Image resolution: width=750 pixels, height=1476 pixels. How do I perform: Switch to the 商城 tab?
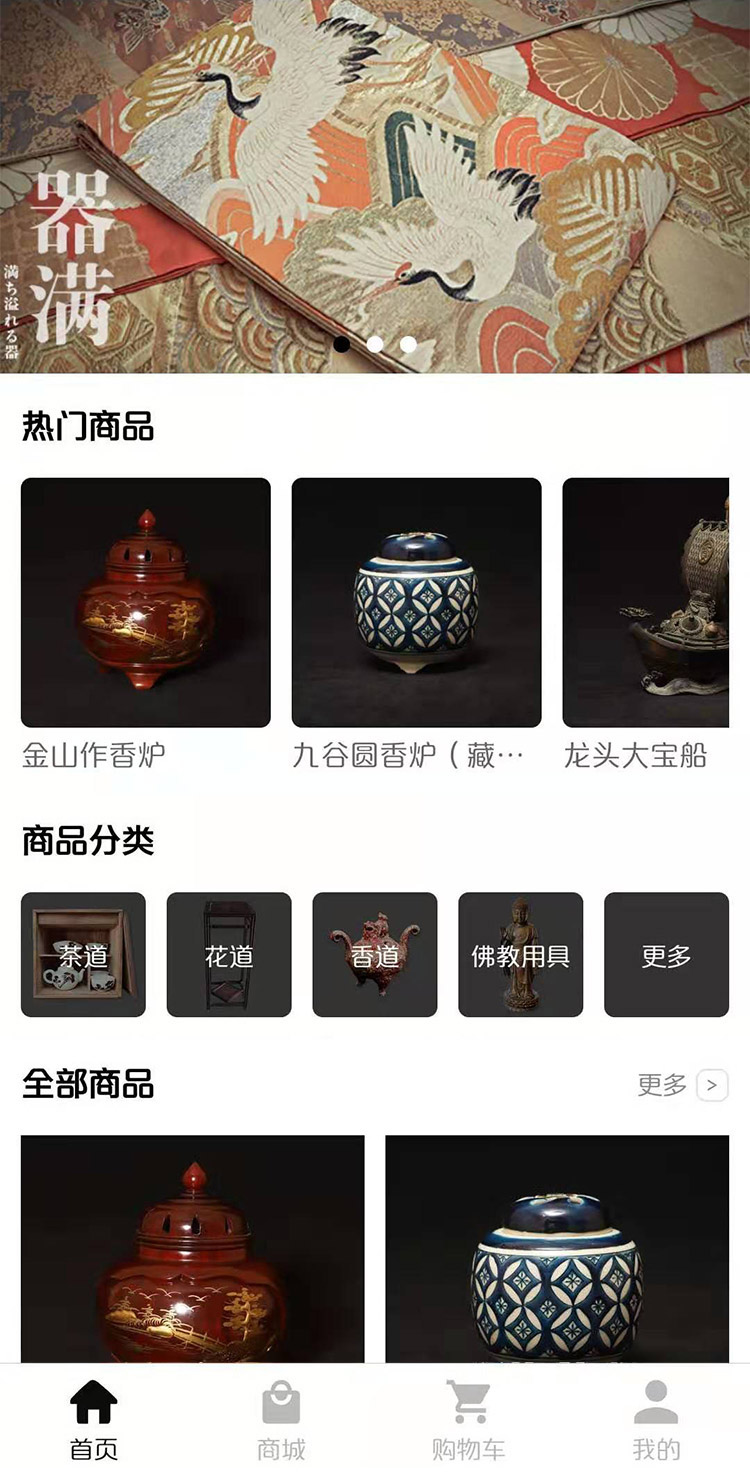coord(281,1420)
